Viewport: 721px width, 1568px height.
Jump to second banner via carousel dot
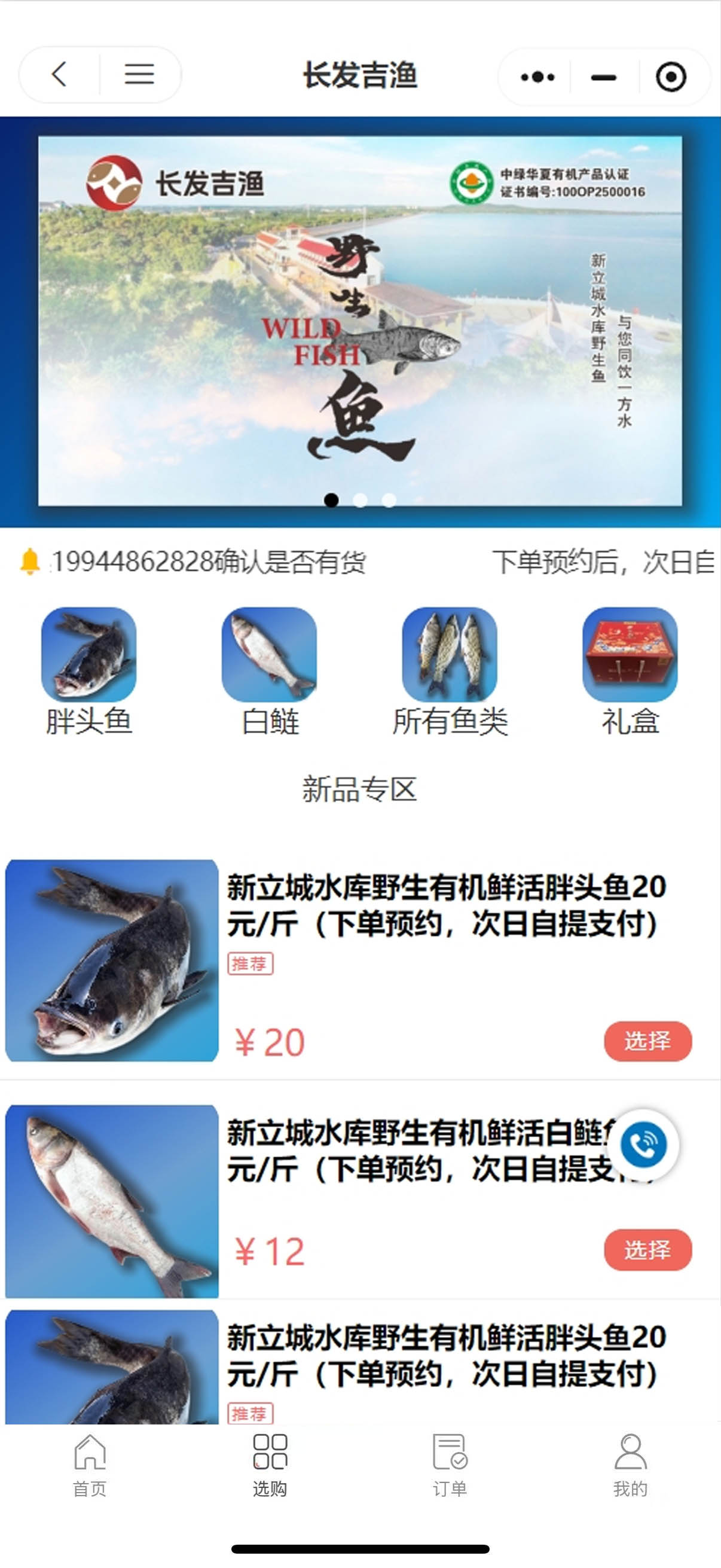coord(360,501)
